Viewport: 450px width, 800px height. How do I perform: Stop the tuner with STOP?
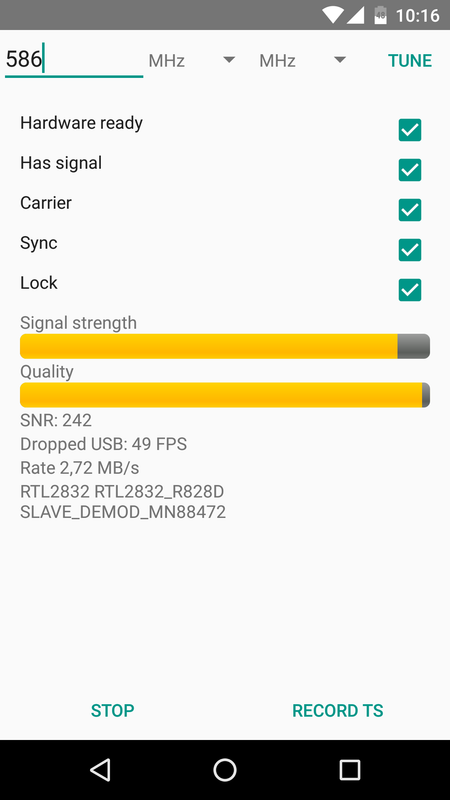click(x=112, y=711)
